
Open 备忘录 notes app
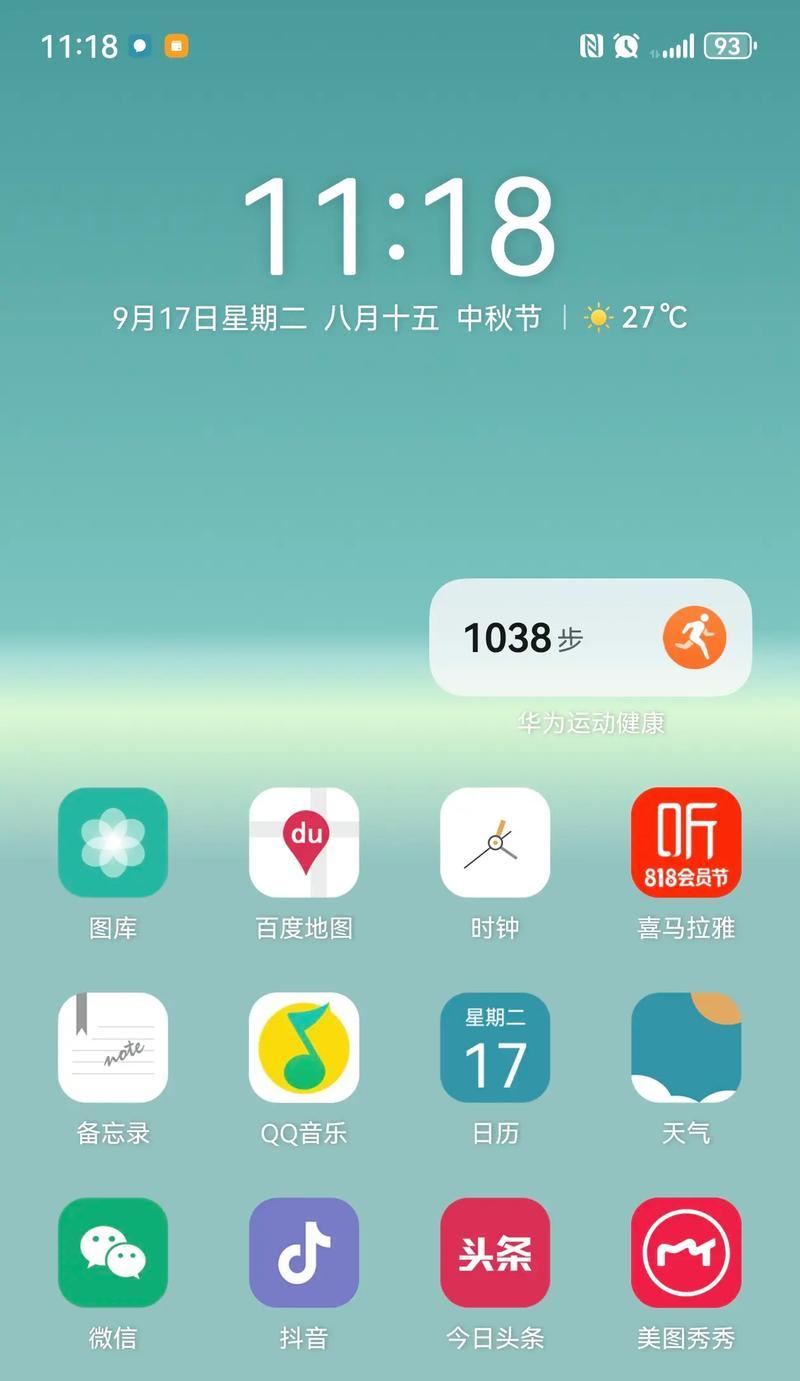113,1047
